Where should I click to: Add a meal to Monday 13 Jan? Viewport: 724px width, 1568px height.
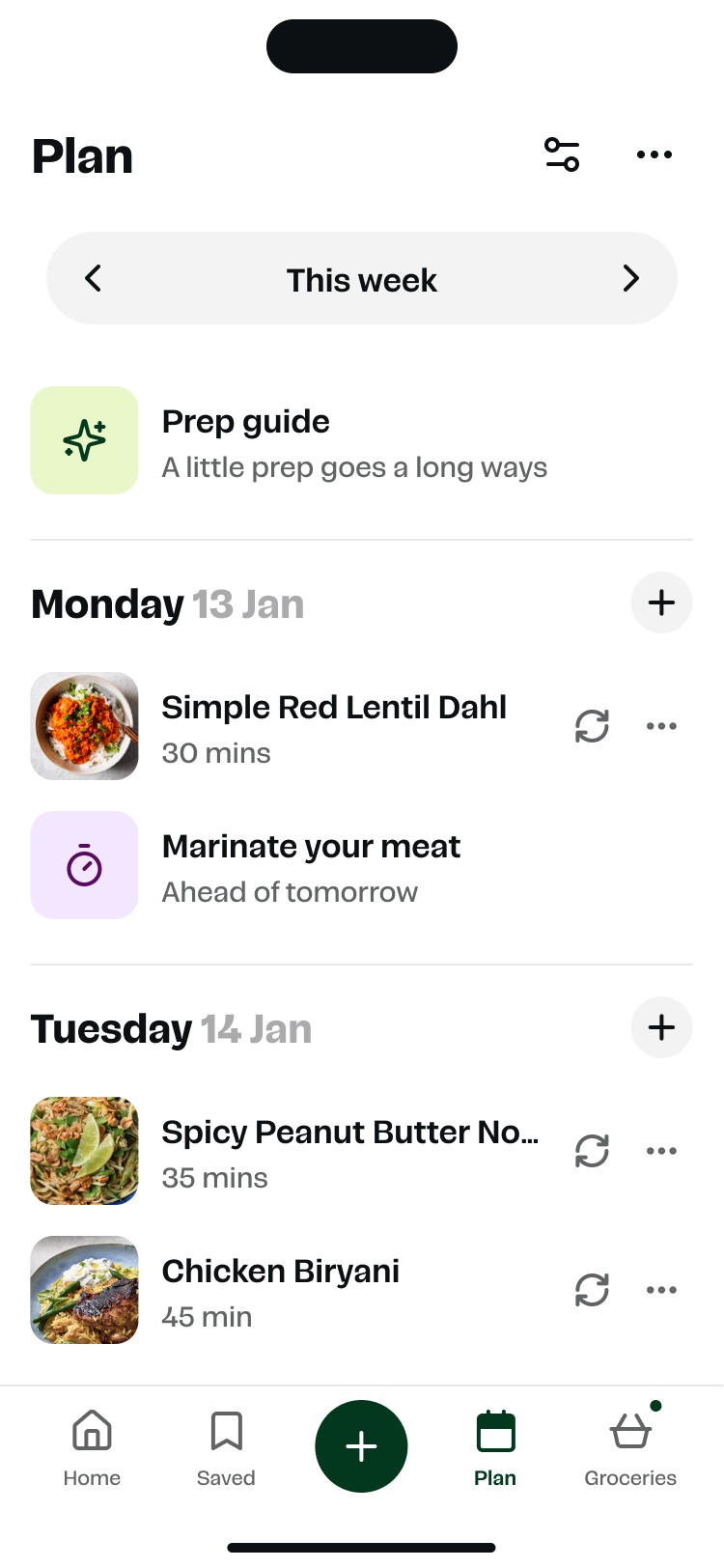click(661, 603)
